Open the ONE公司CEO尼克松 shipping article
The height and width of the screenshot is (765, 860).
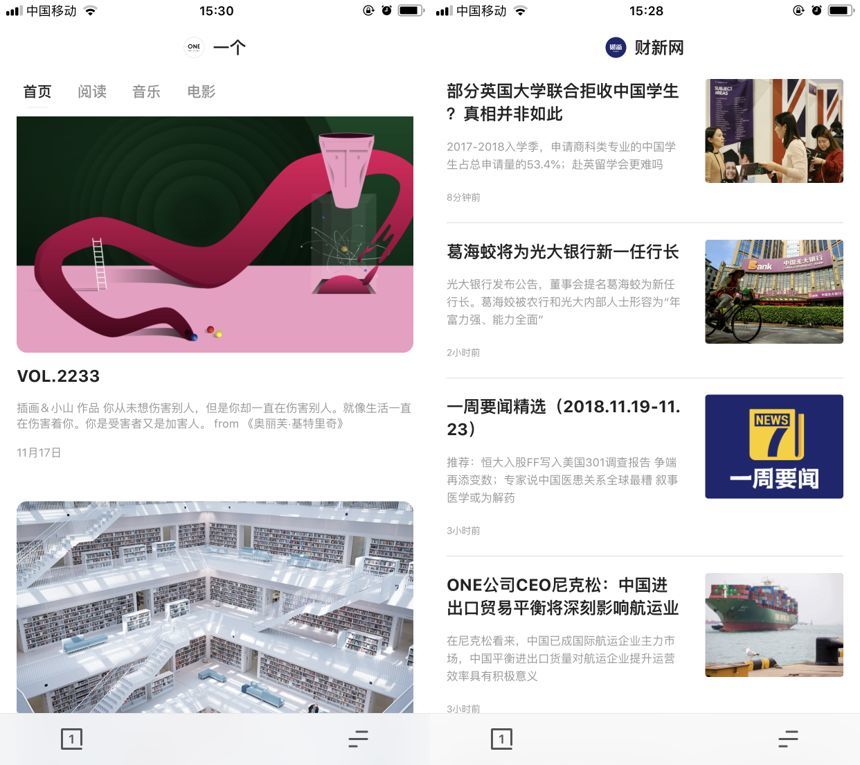[644, 643]
